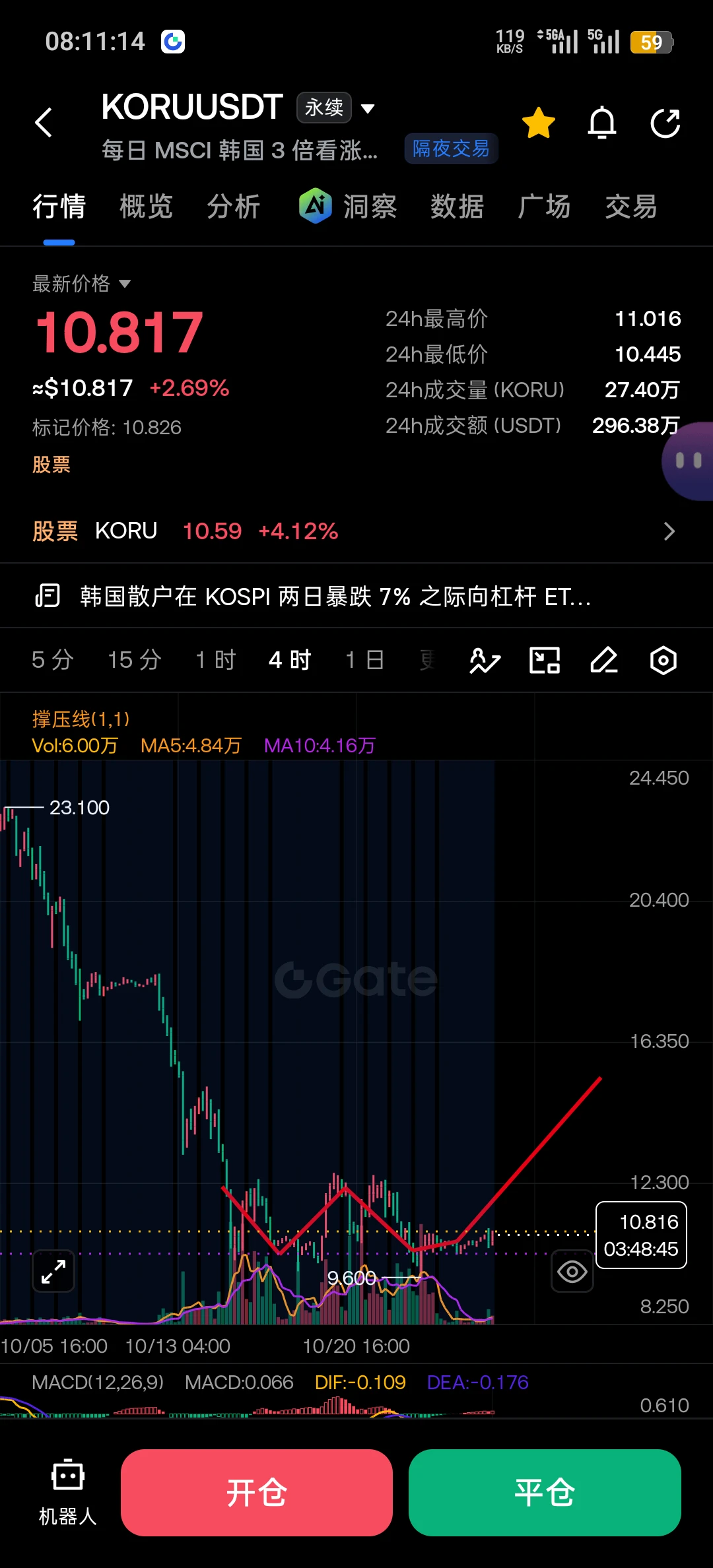Select the 15 分 chart interval
This screenshot has height=1568, width=713.
click(x=135, y=660)
